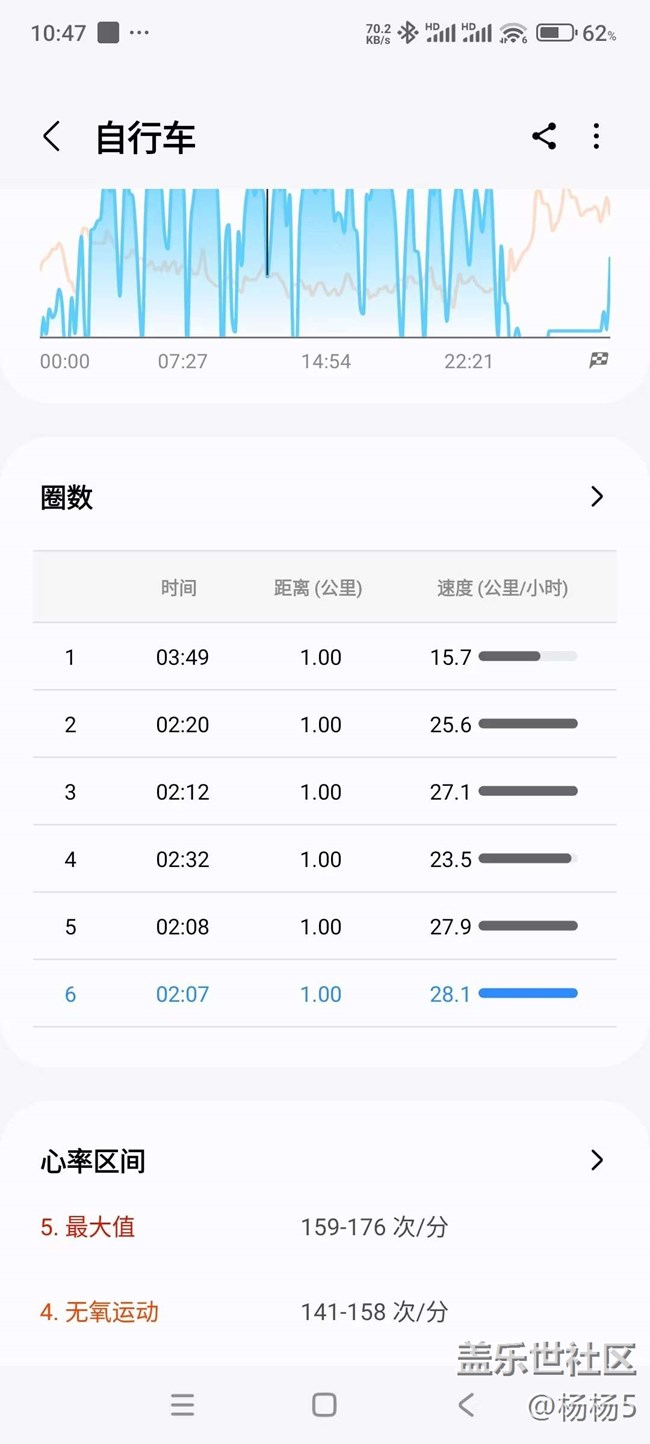The width and height of the screenshot is (650, 1444).
Task: Share this cycling workout
Action: [544, 137]
